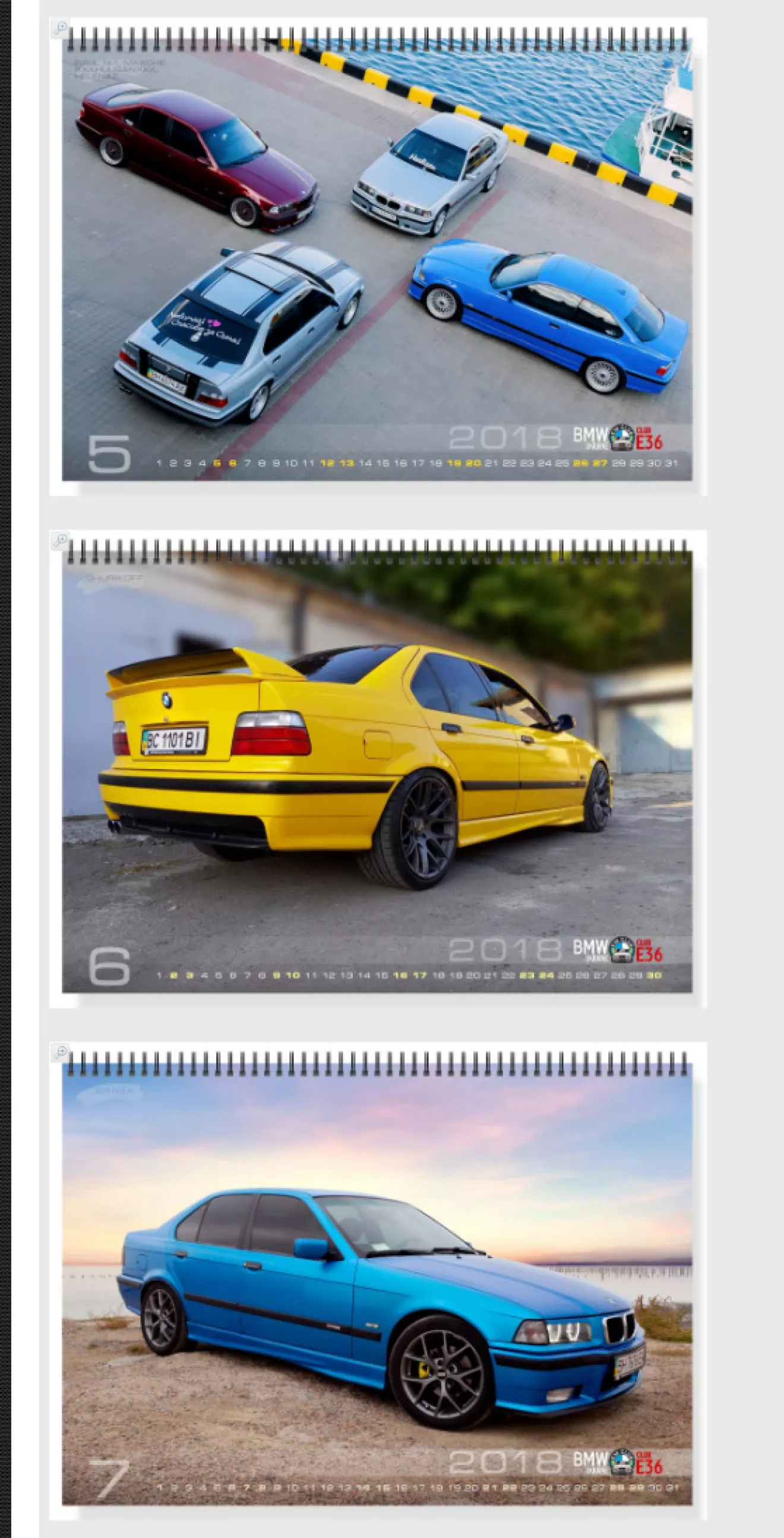Tap the magnifier icon on the July image
Viewport: 784px width, 1538px height.
[x=60, y=1053]
